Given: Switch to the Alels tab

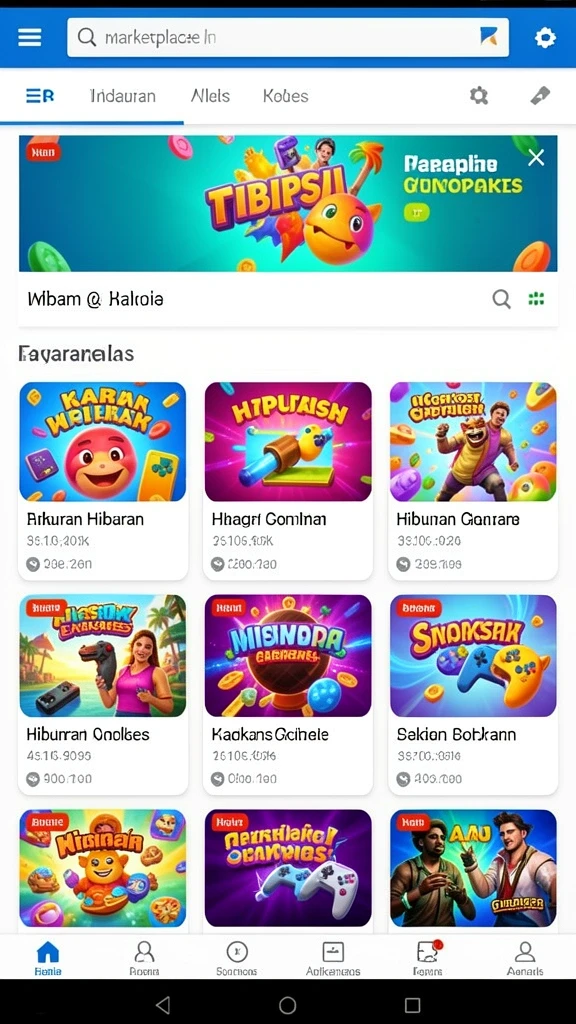Looking at the screenshot, I should point(210,96).
